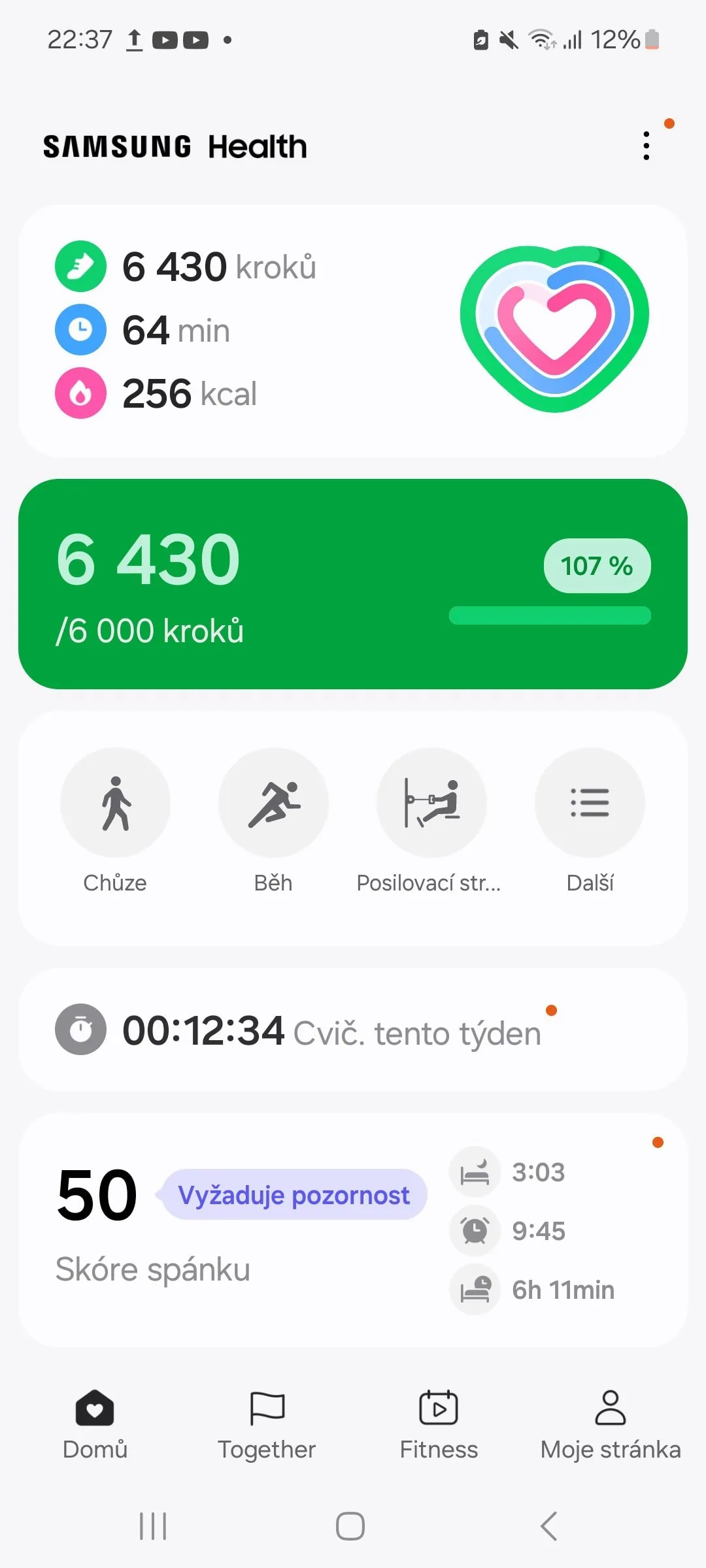The width and height of the screenshot is (706, 1568).
Task: Switch to the Fitness tab
Action: [x=439, y=1426]
